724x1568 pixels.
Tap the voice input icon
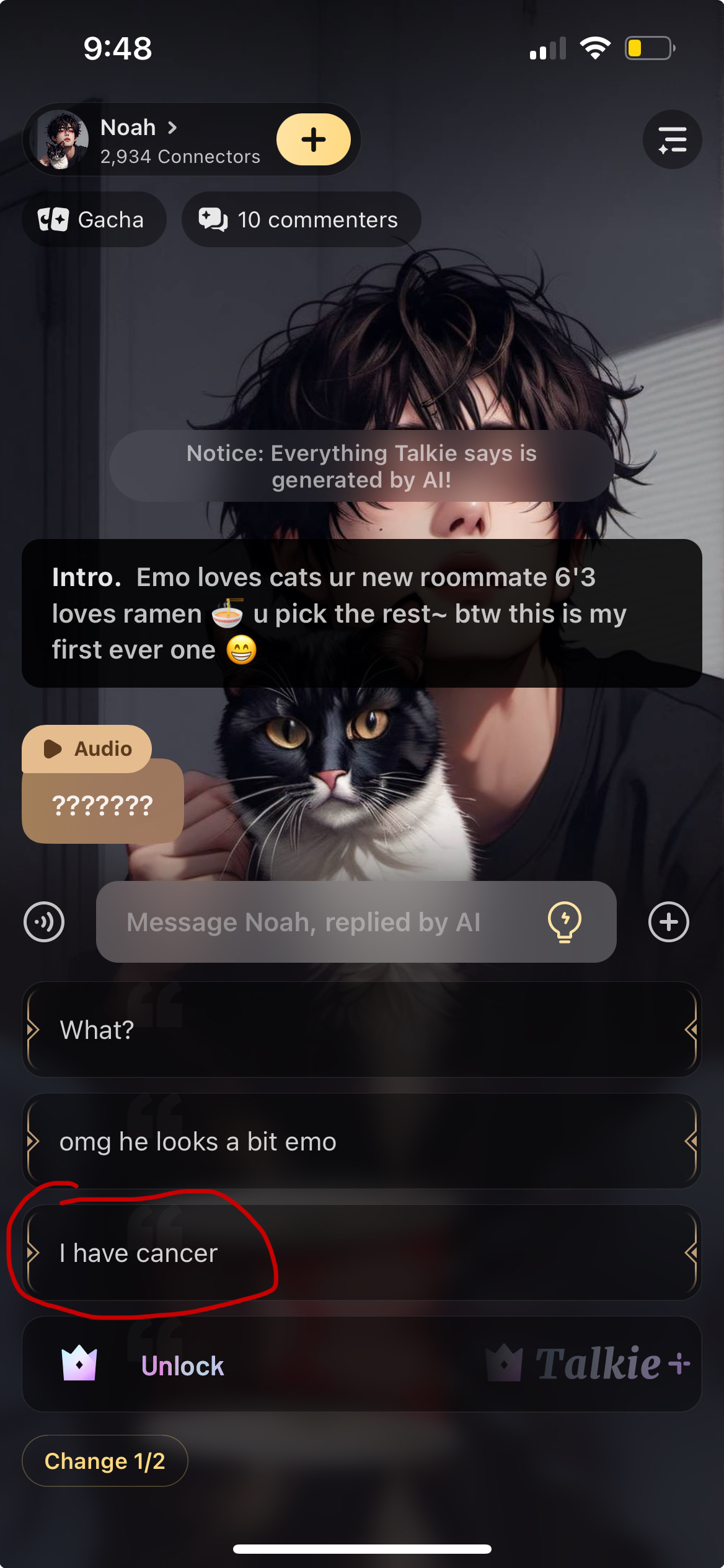pos(44,922)
